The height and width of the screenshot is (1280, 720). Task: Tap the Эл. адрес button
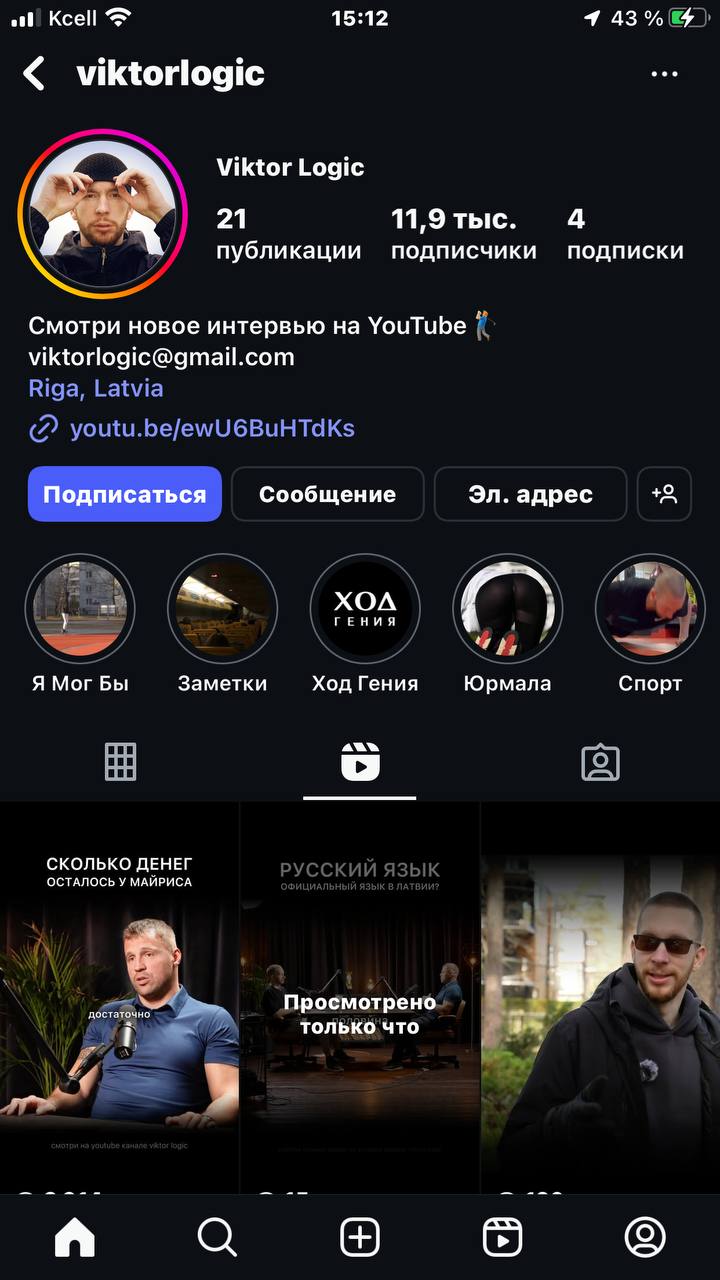tap(530, 494)
